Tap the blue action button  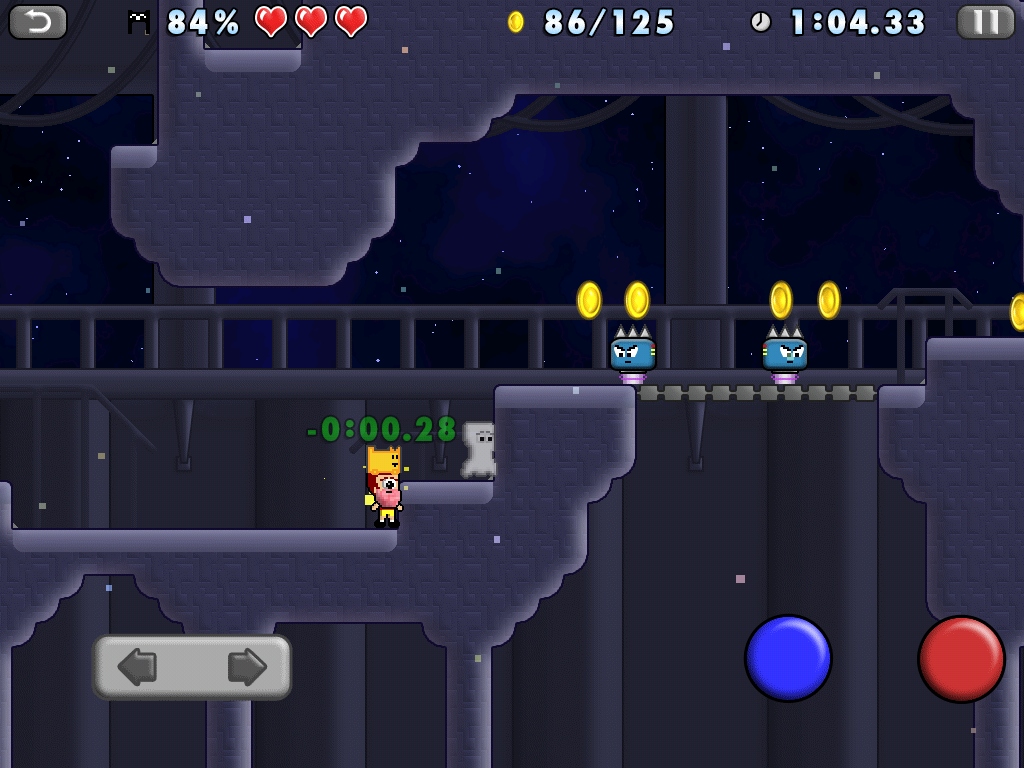(x=788, y=658)
